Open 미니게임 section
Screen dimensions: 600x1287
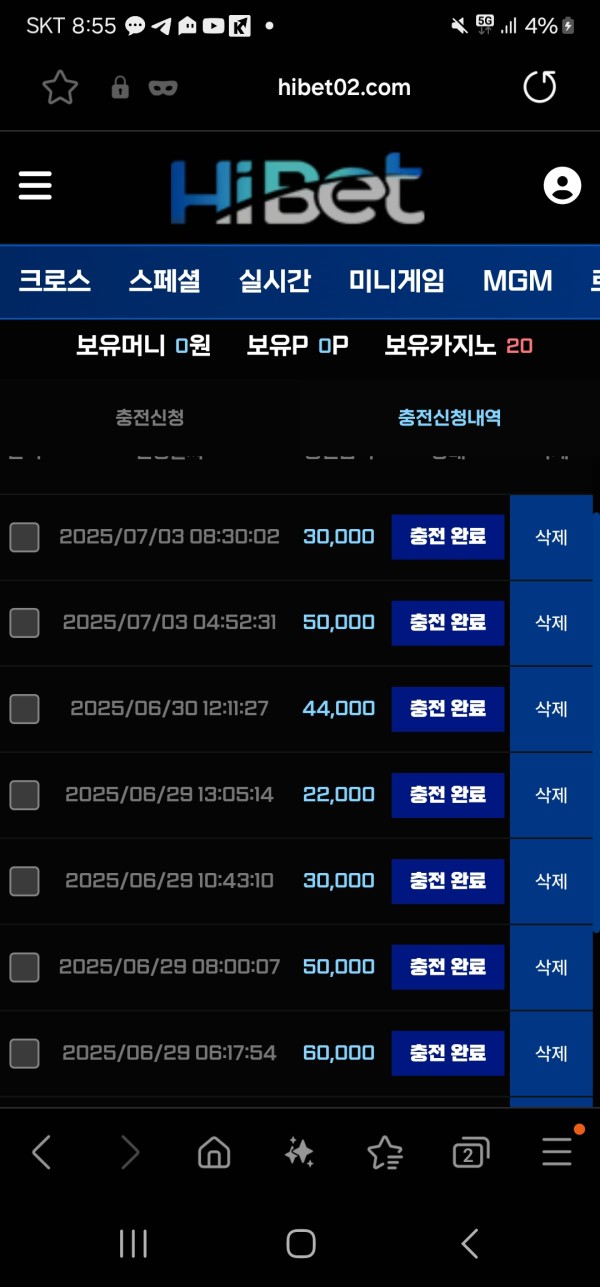pos(397,281)
